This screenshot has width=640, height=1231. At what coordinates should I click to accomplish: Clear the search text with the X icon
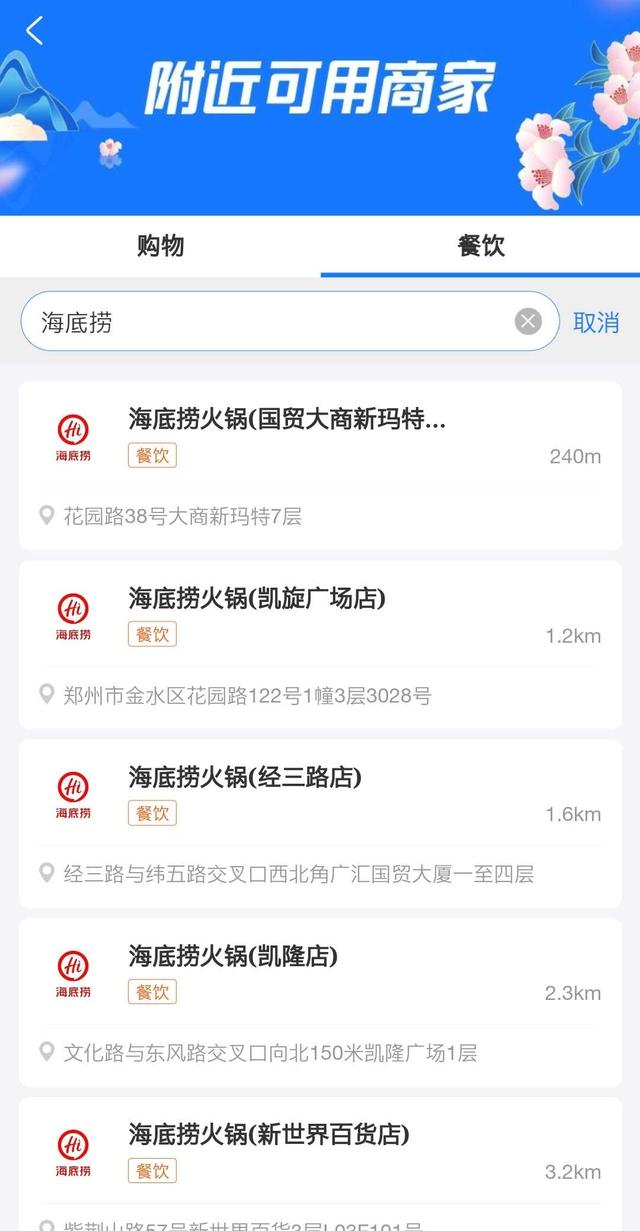pos(528,321)
